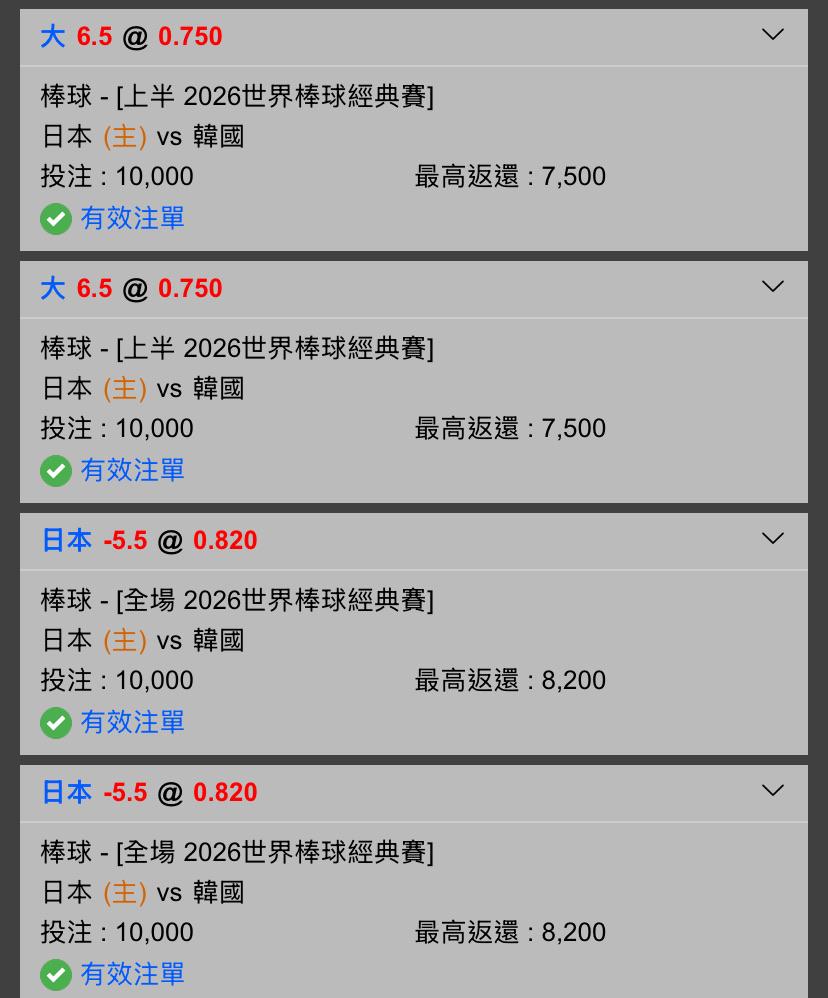Expand the second 大 6.5 @ 0.750 bet slip
Image resolution: width=828 pixels, height=998 pixels.
click(772, 287)
